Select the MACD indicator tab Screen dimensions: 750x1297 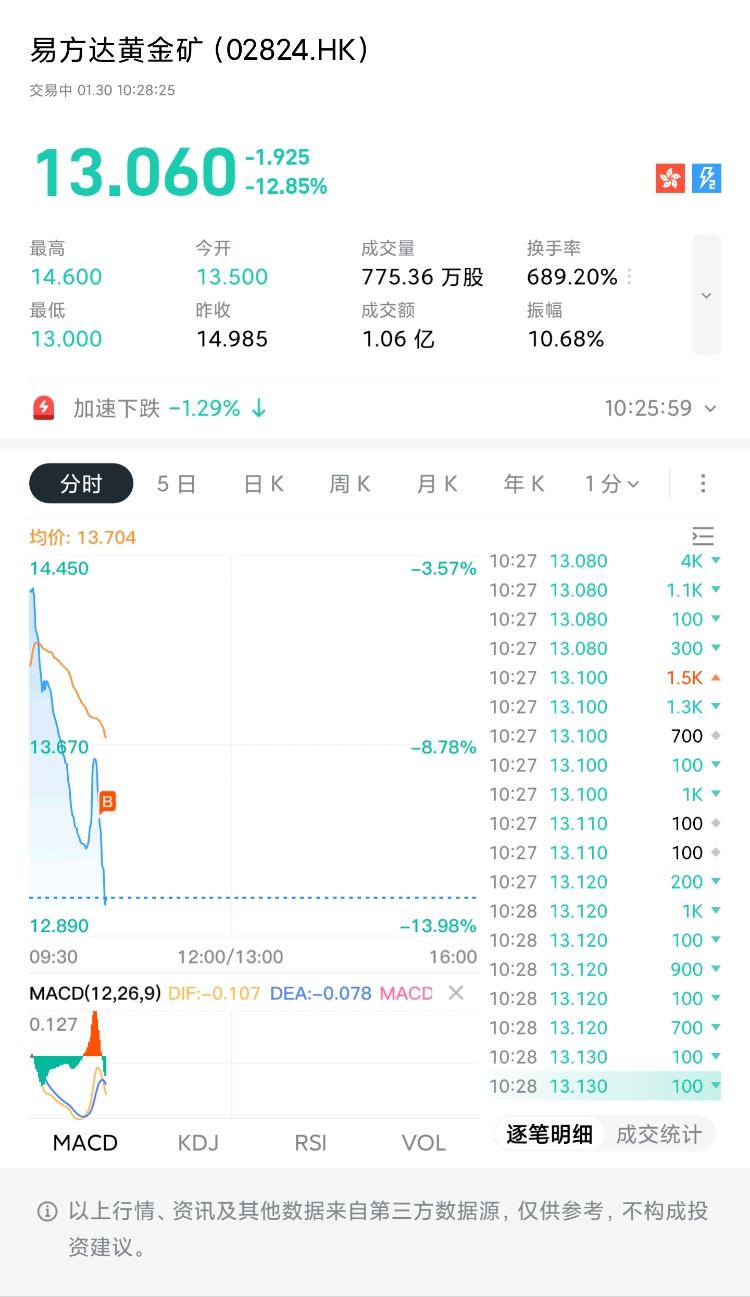(x=85, y=1142)
